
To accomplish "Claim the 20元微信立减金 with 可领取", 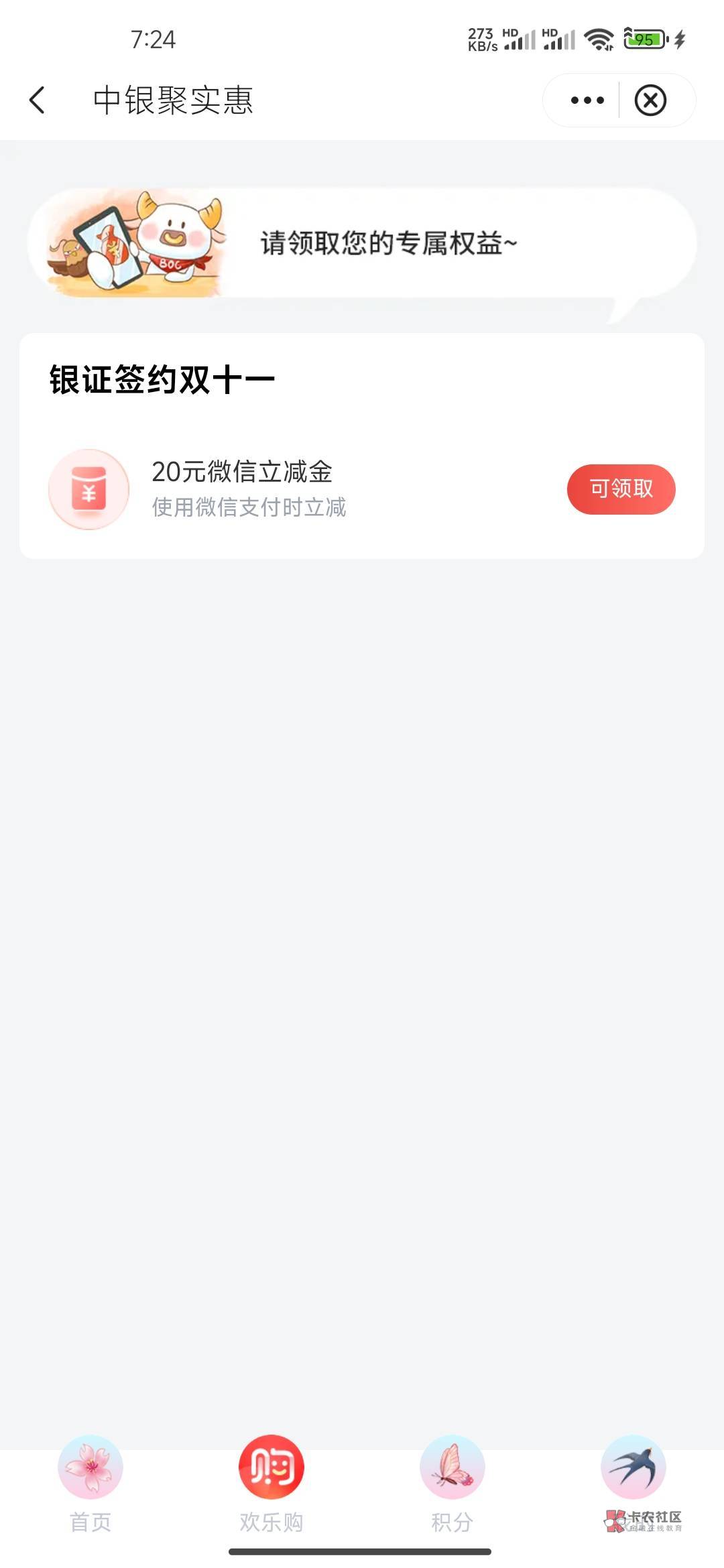I will click(x=621, y=489).
